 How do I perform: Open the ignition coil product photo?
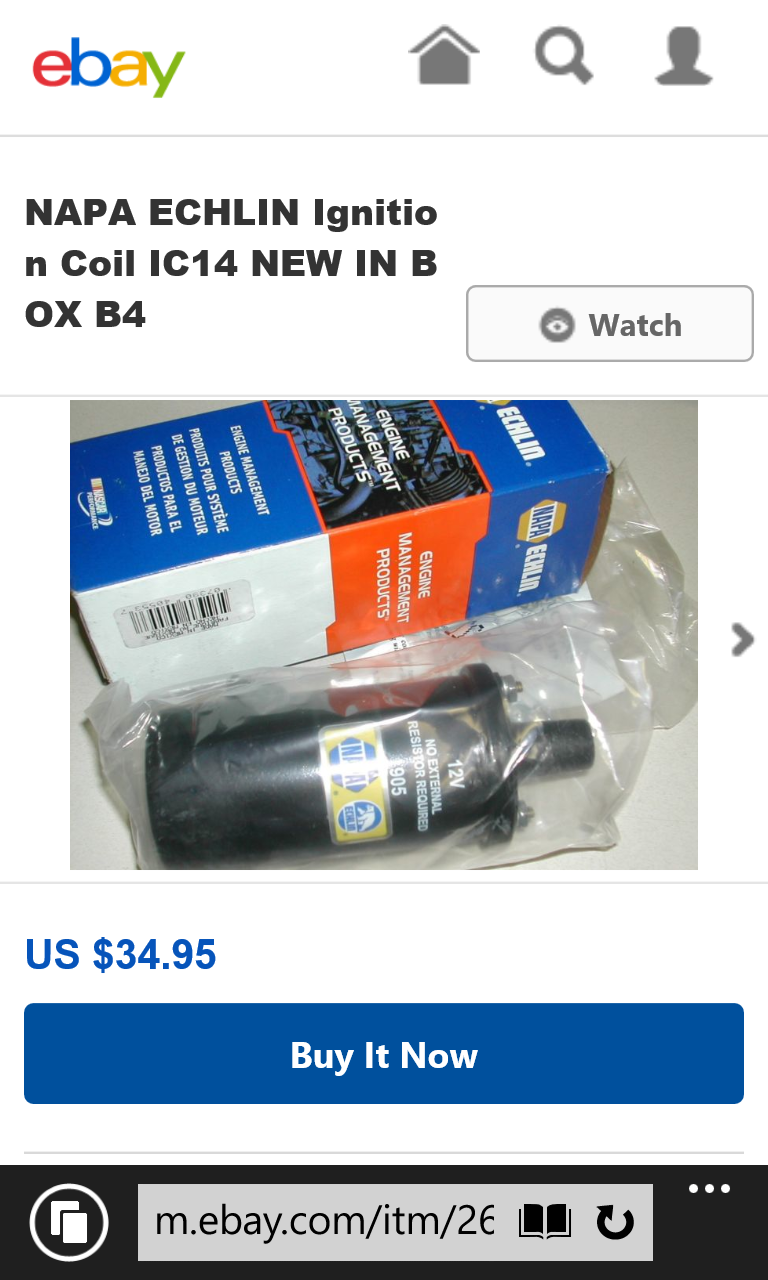[384, 635]
